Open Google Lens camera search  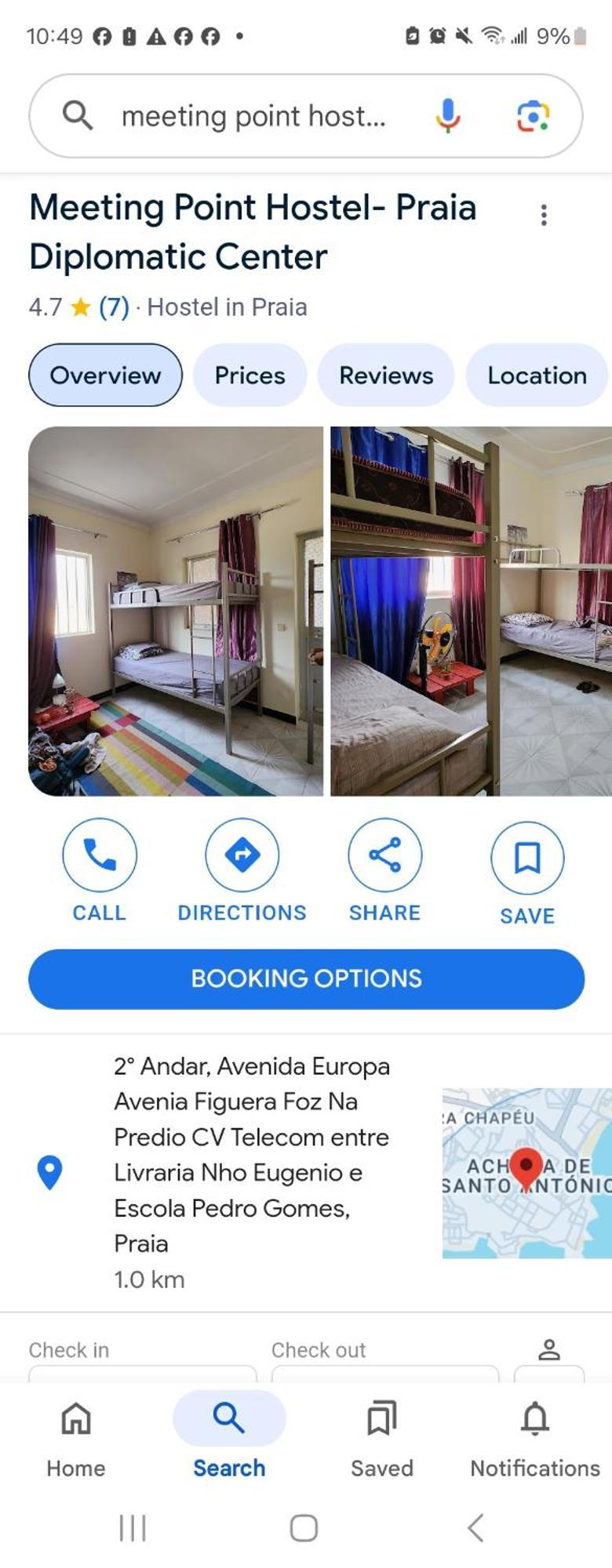click(534, 116)
